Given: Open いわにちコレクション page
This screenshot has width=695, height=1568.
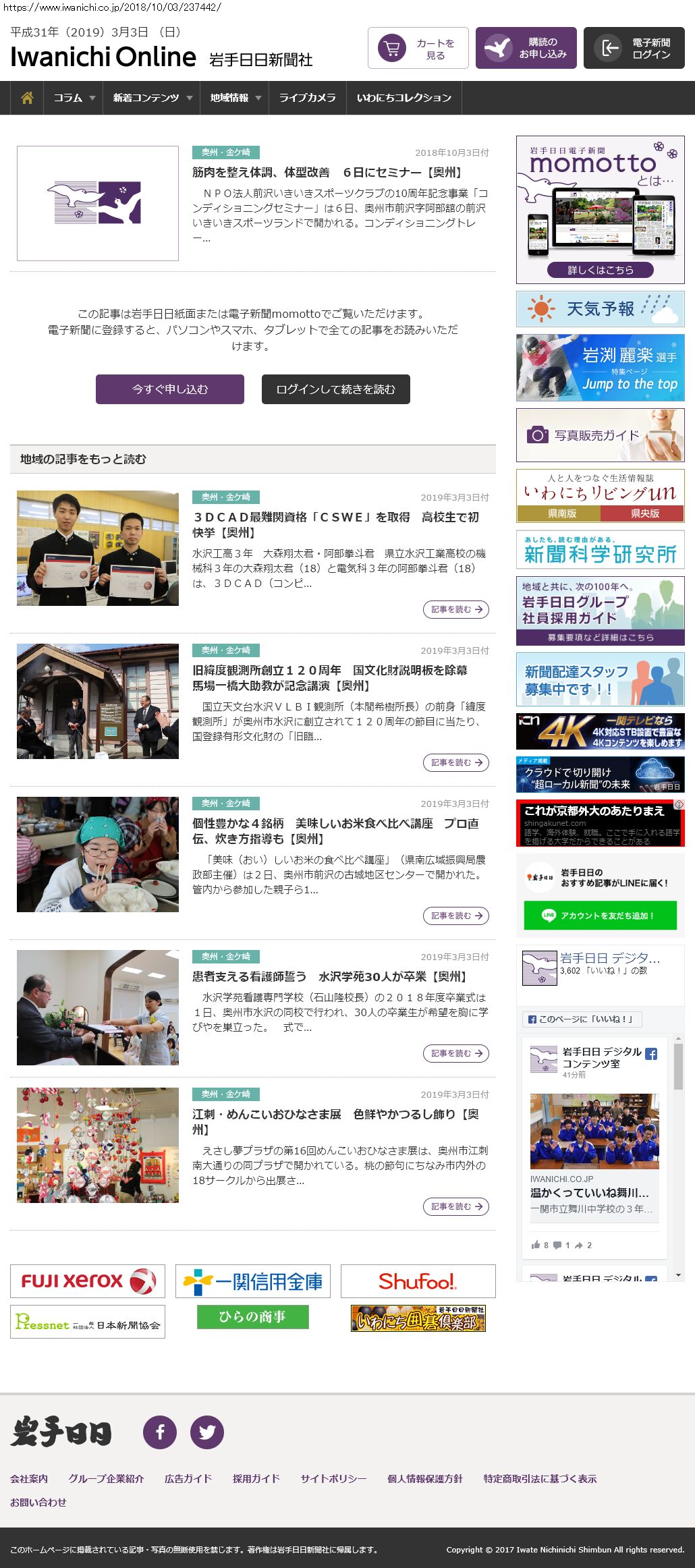Looking at the screenshot, I should 404,98.
